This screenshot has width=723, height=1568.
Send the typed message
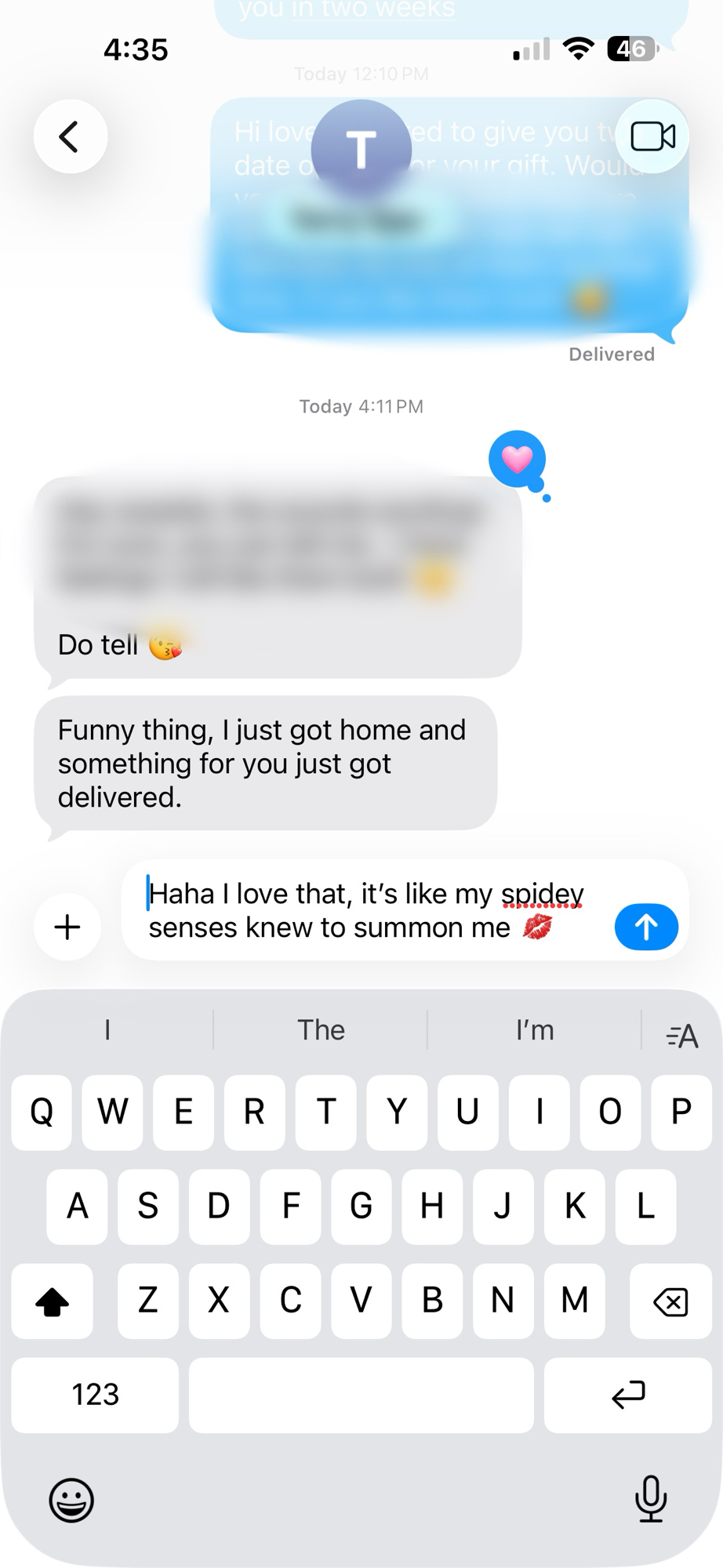point(645,927)
